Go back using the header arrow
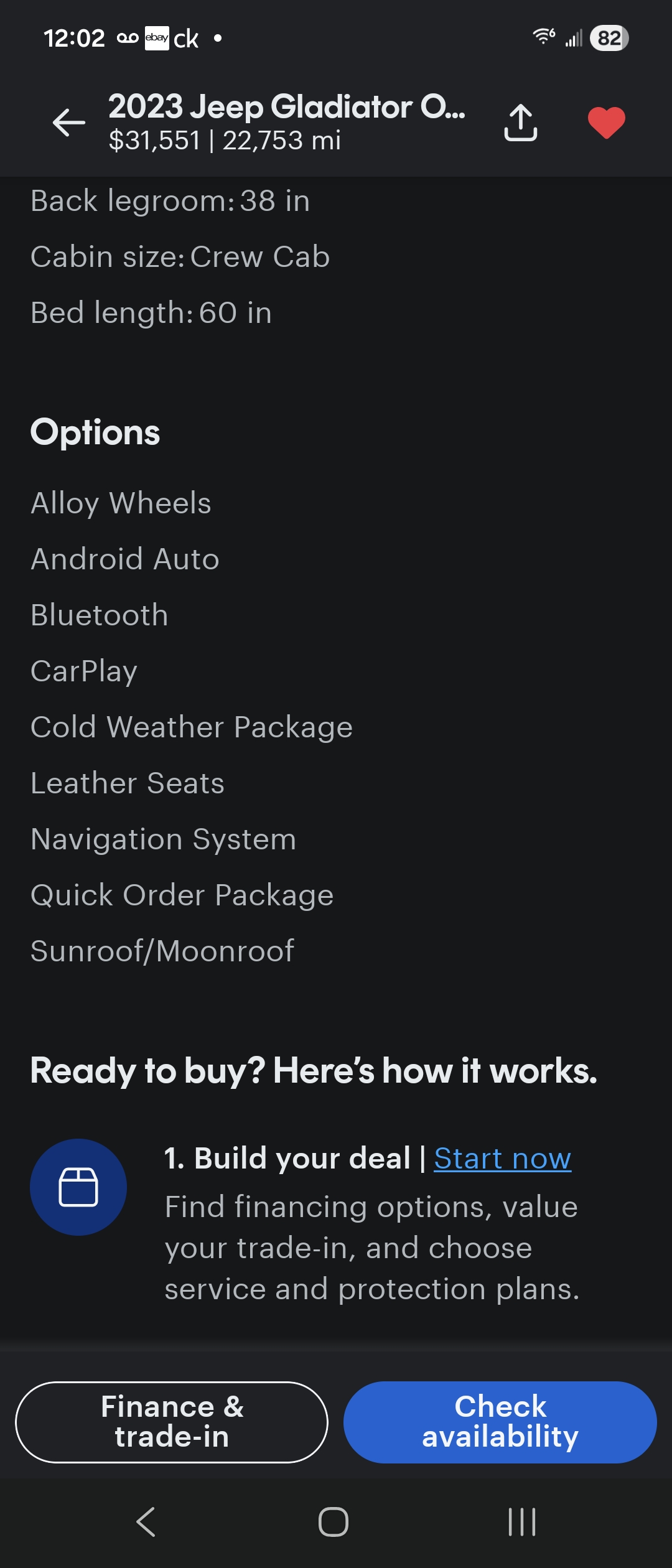Image resolution: width=672 pixels, height=1568 pixels. point(69,122)
